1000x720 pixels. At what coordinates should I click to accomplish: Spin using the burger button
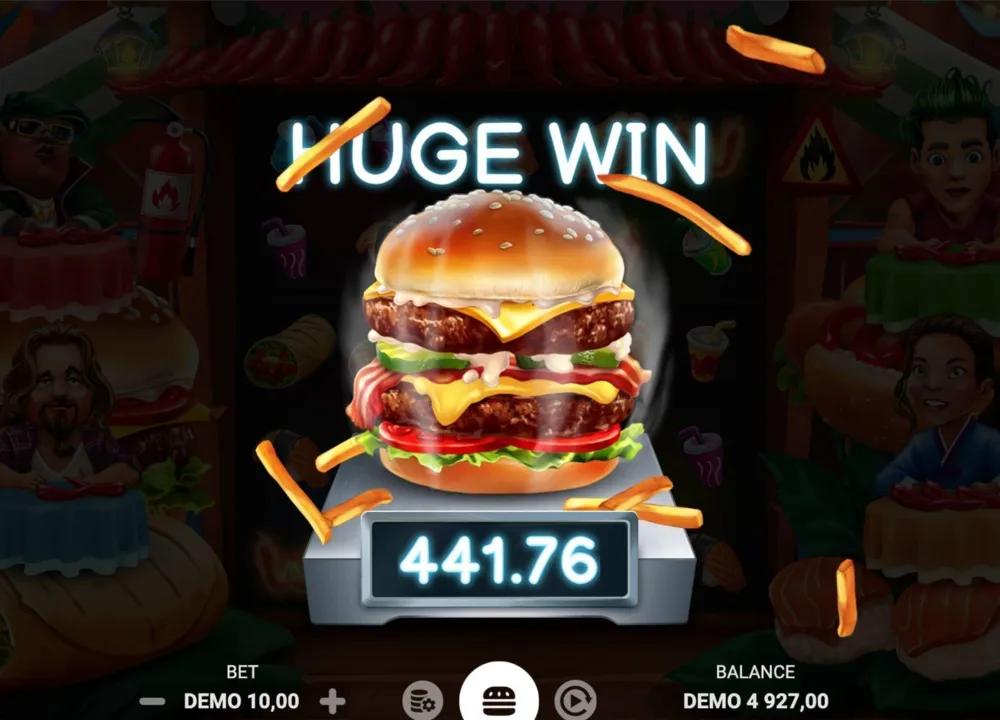[x=499, y=695]
